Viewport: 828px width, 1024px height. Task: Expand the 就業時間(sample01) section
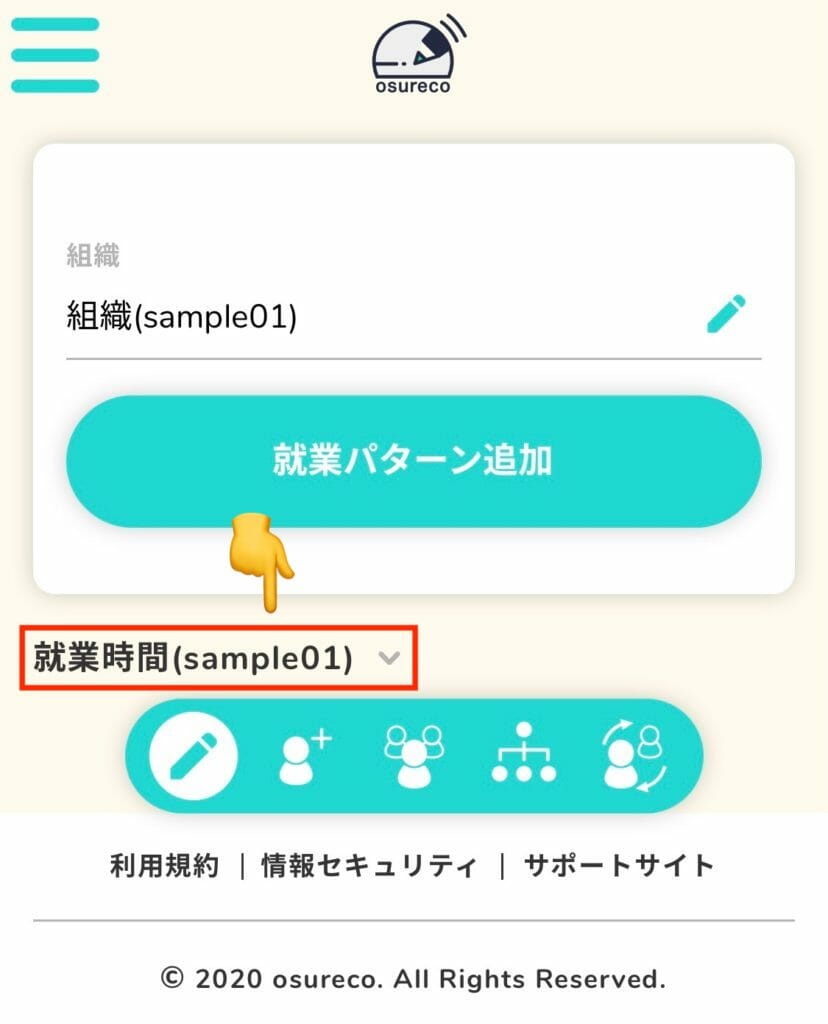pos(217,658)
